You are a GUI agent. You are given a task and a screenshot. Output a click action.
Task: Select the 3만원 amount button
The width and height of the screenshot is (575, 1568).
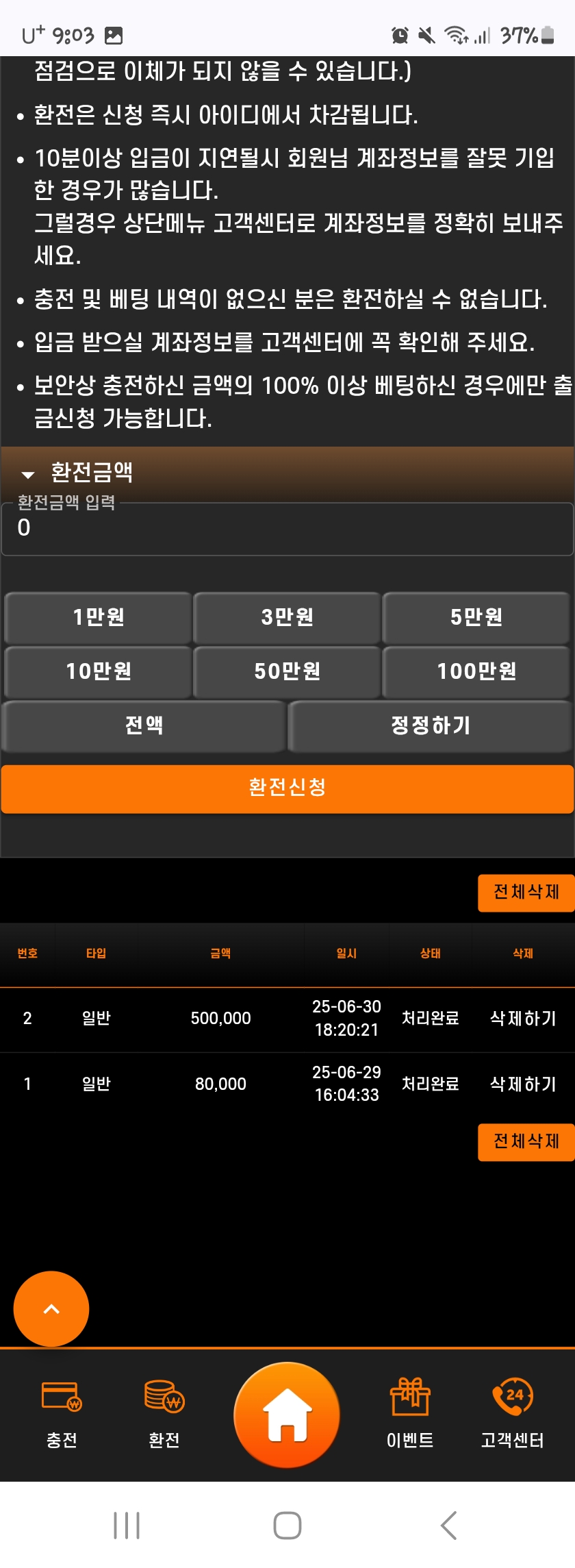(x=287, y=617)
